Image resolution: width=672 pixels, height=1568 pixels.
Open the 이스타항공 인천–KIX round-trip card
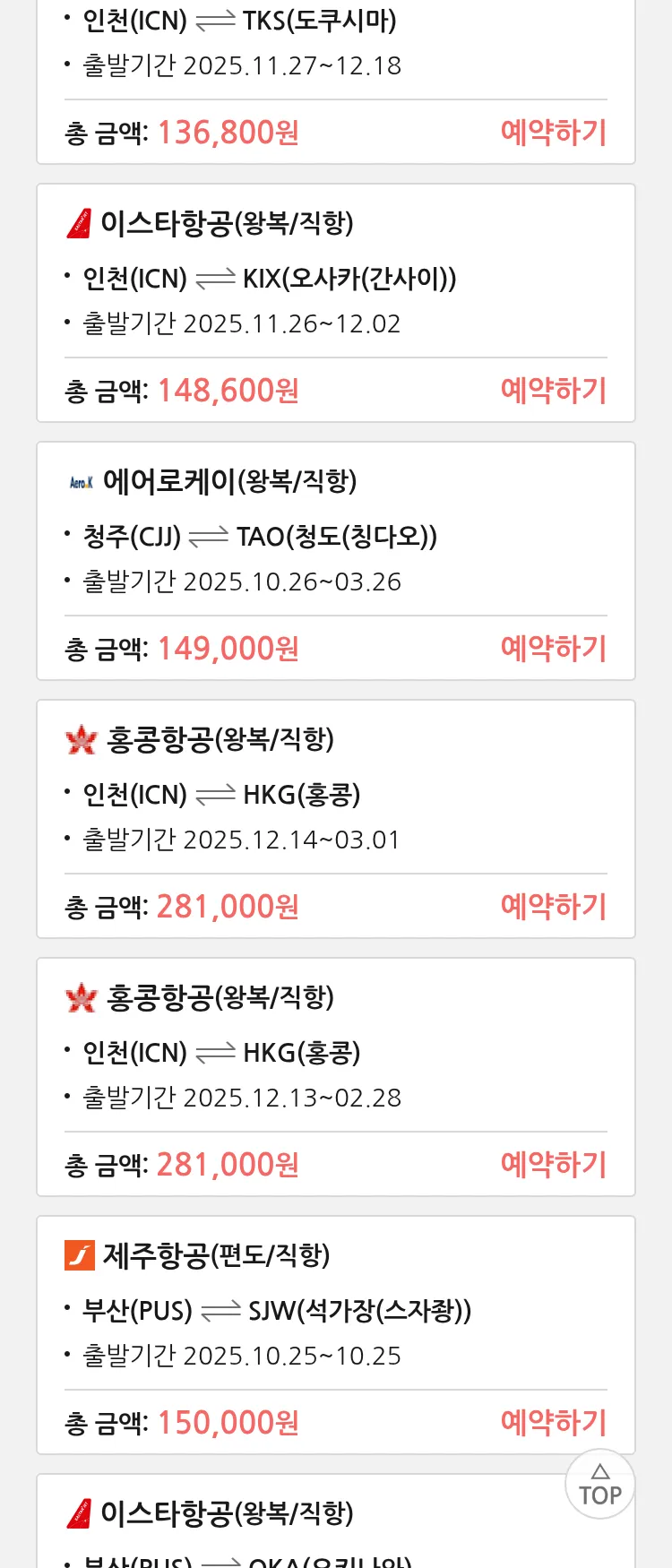pos(335,276)
